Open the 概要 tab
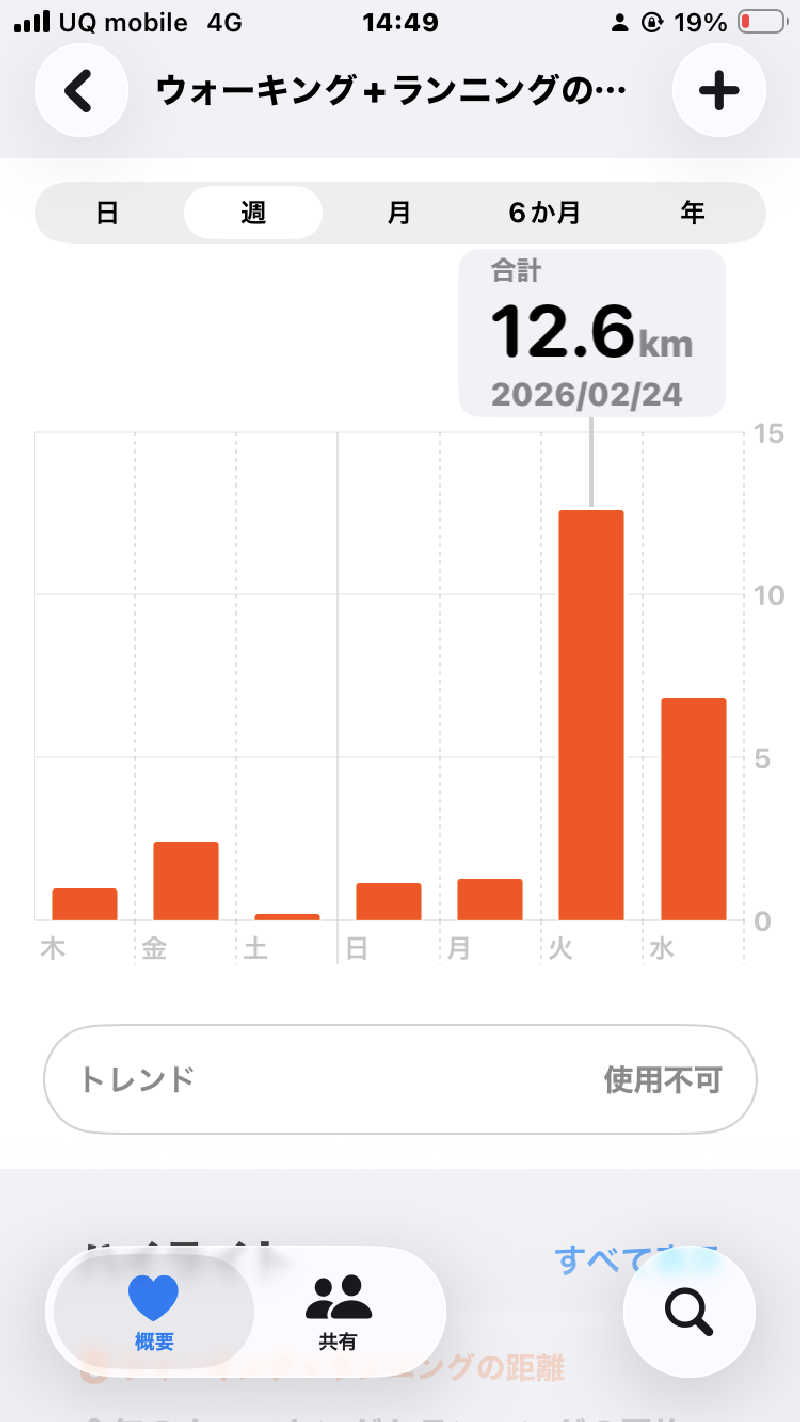The image size is (800, 1422). coord(153,1313)
